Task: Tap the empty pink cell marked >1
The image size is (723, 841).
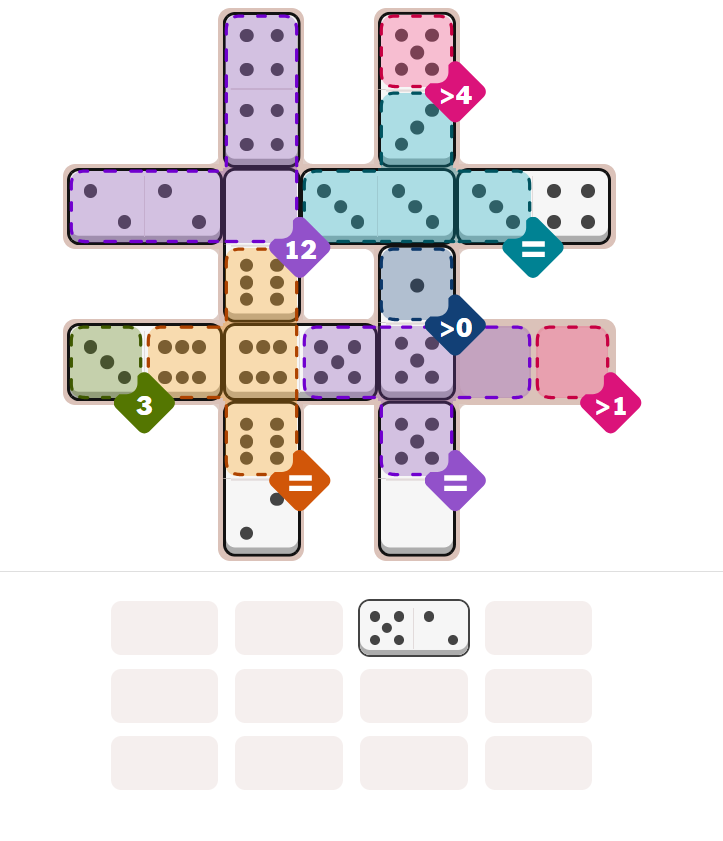Action: 572,362
